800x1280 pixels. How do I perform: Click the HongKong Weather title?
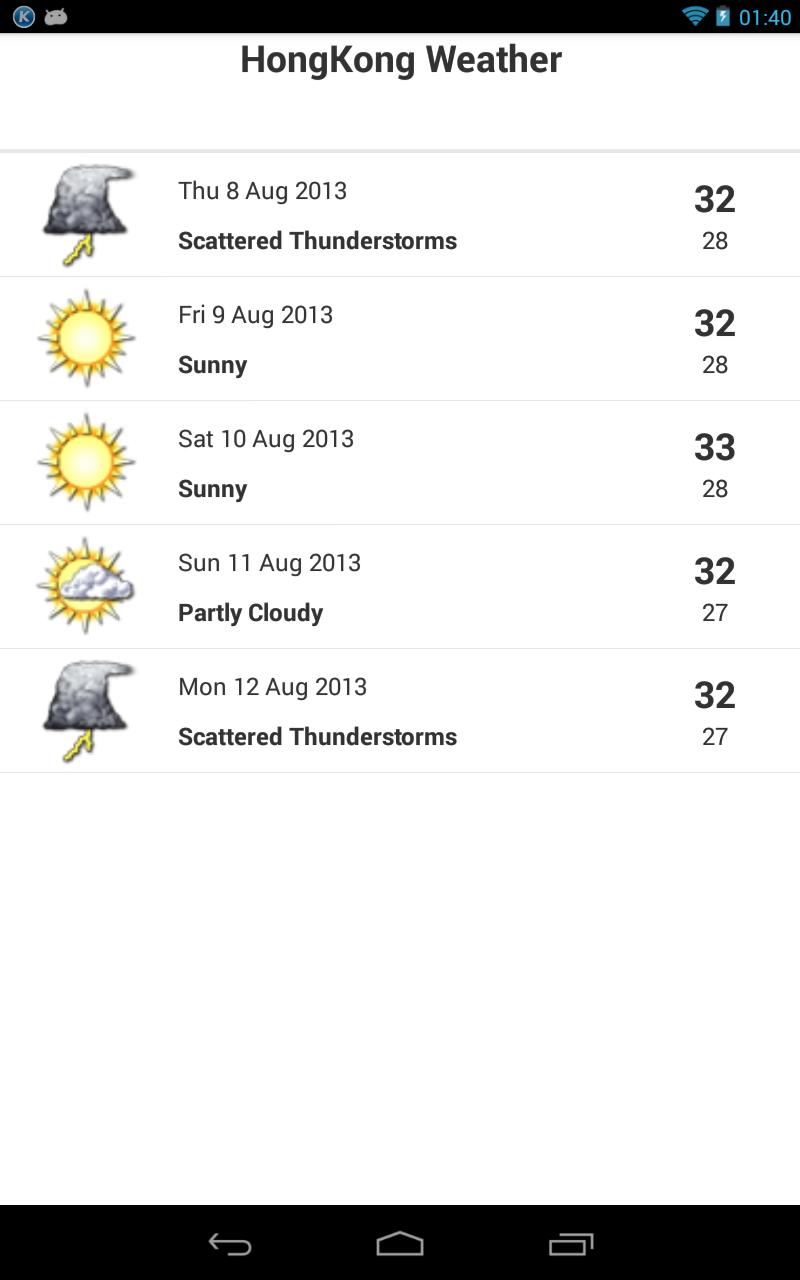pyautogui.click(x=399, y=60)
